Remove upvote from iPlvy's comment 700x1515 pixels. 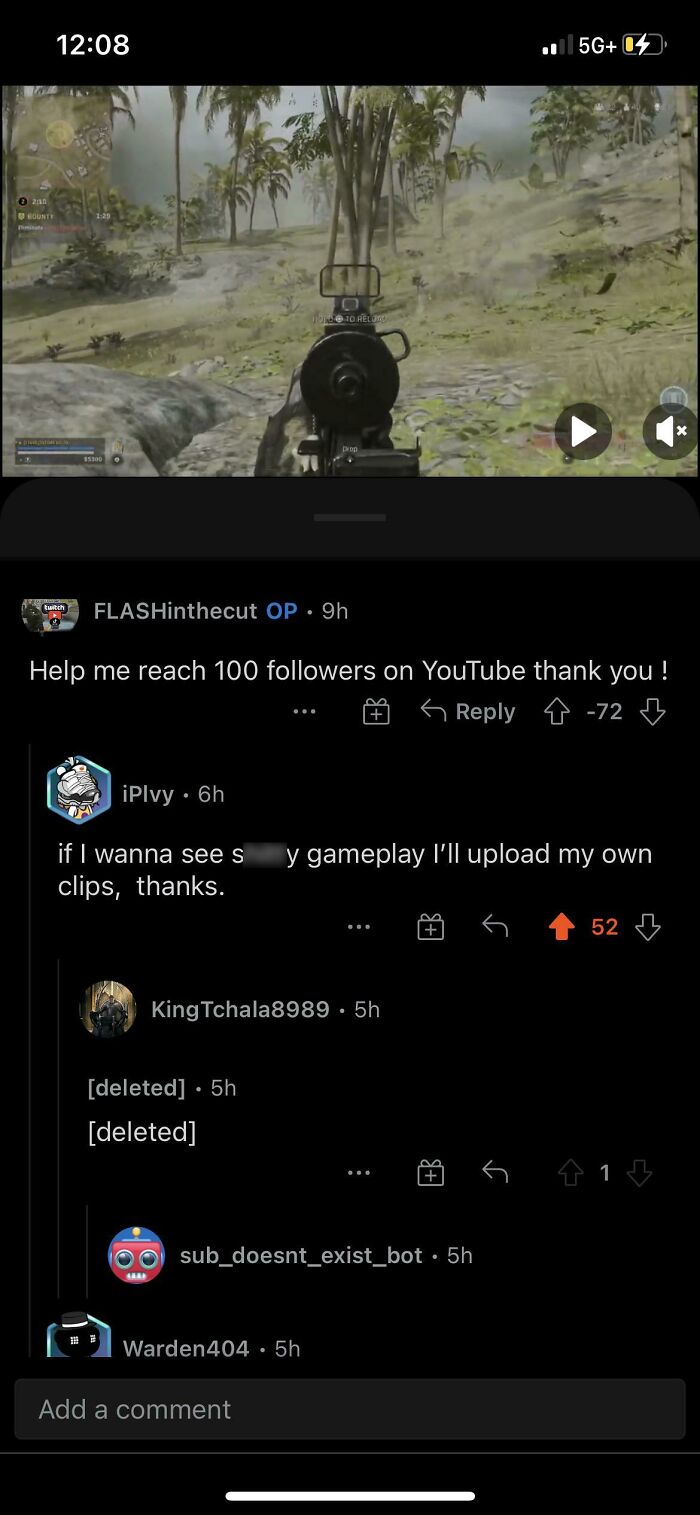point(562,927)
